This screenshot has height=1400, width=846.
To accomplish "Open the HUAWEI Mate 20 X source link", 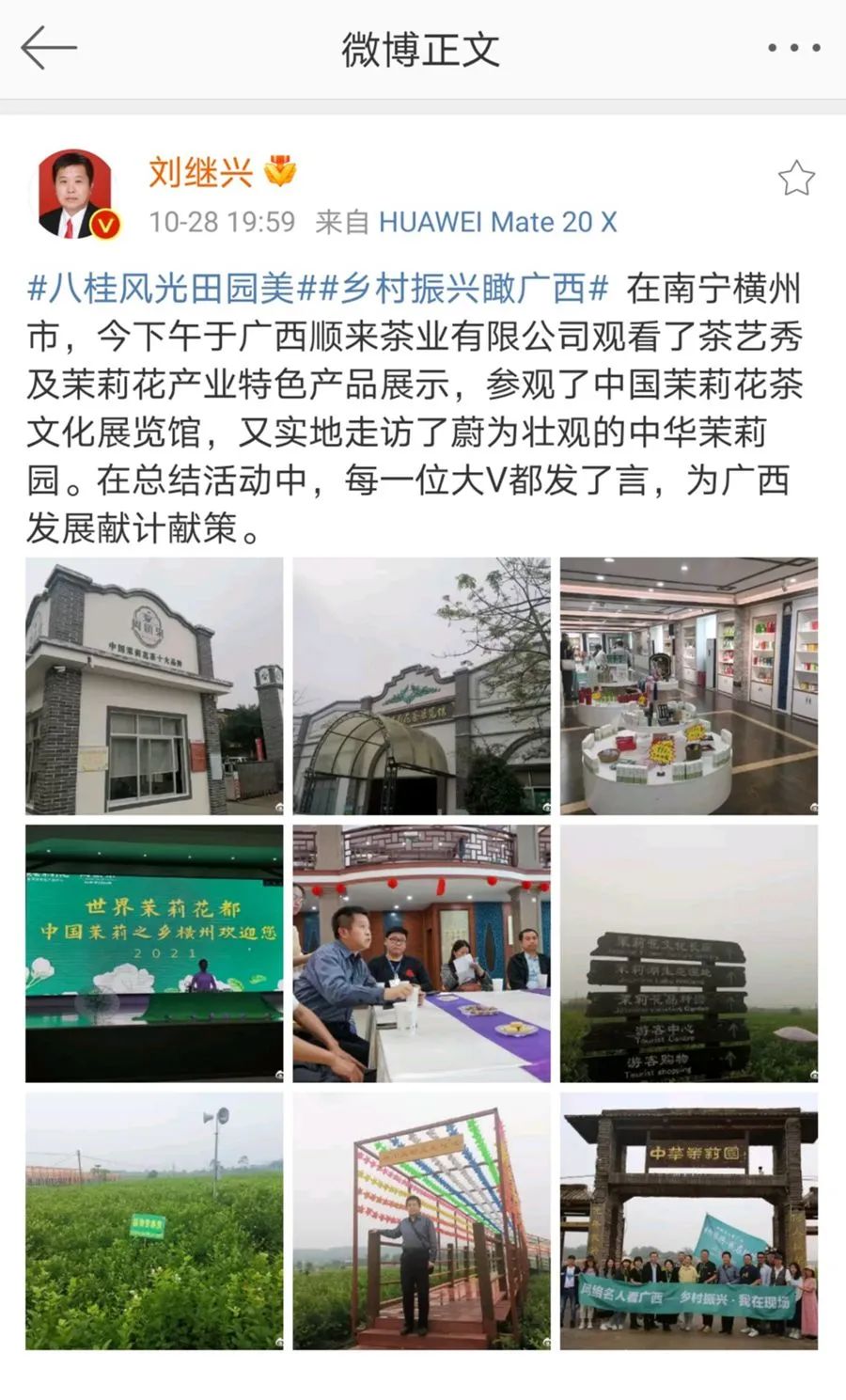I will (x=498, y=222).
